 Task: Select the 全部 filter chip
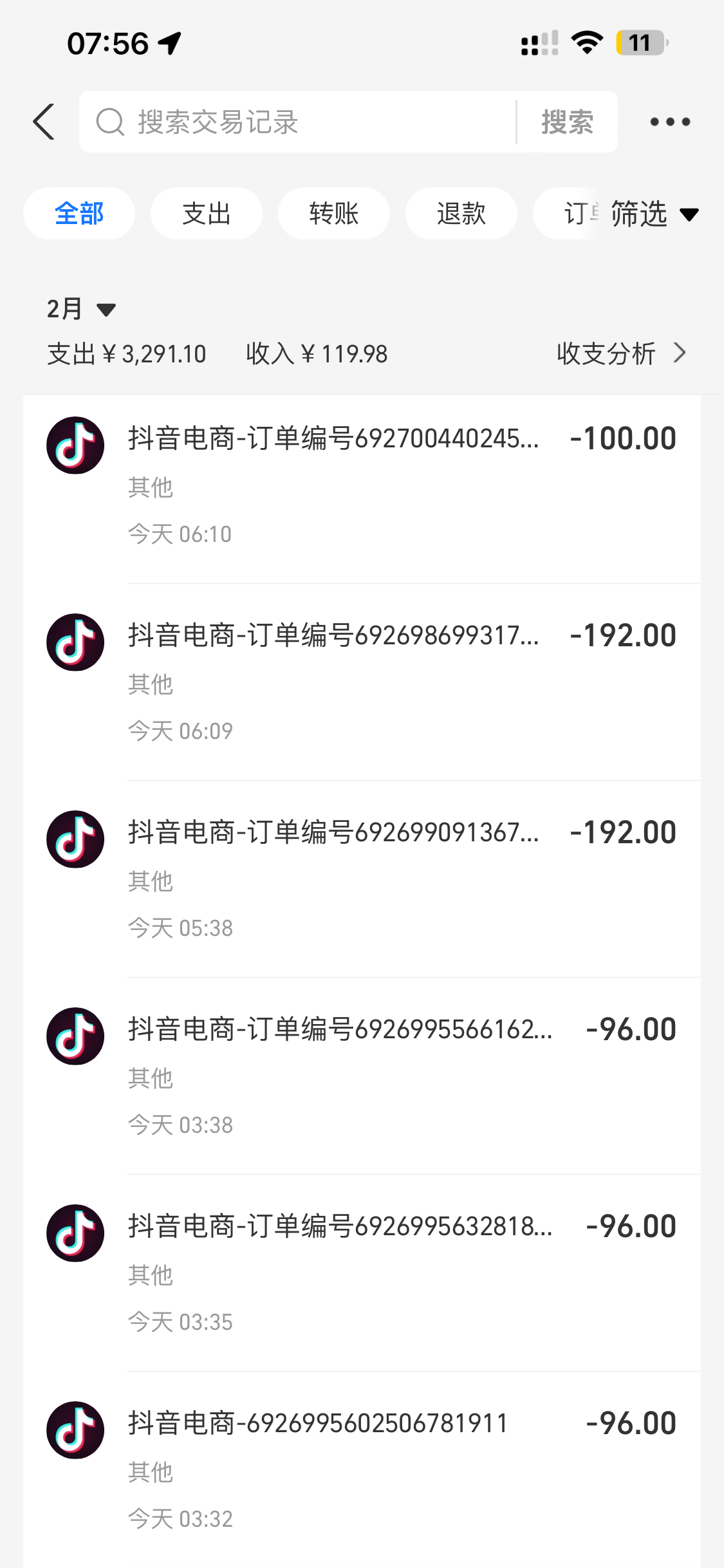point(79,214)
